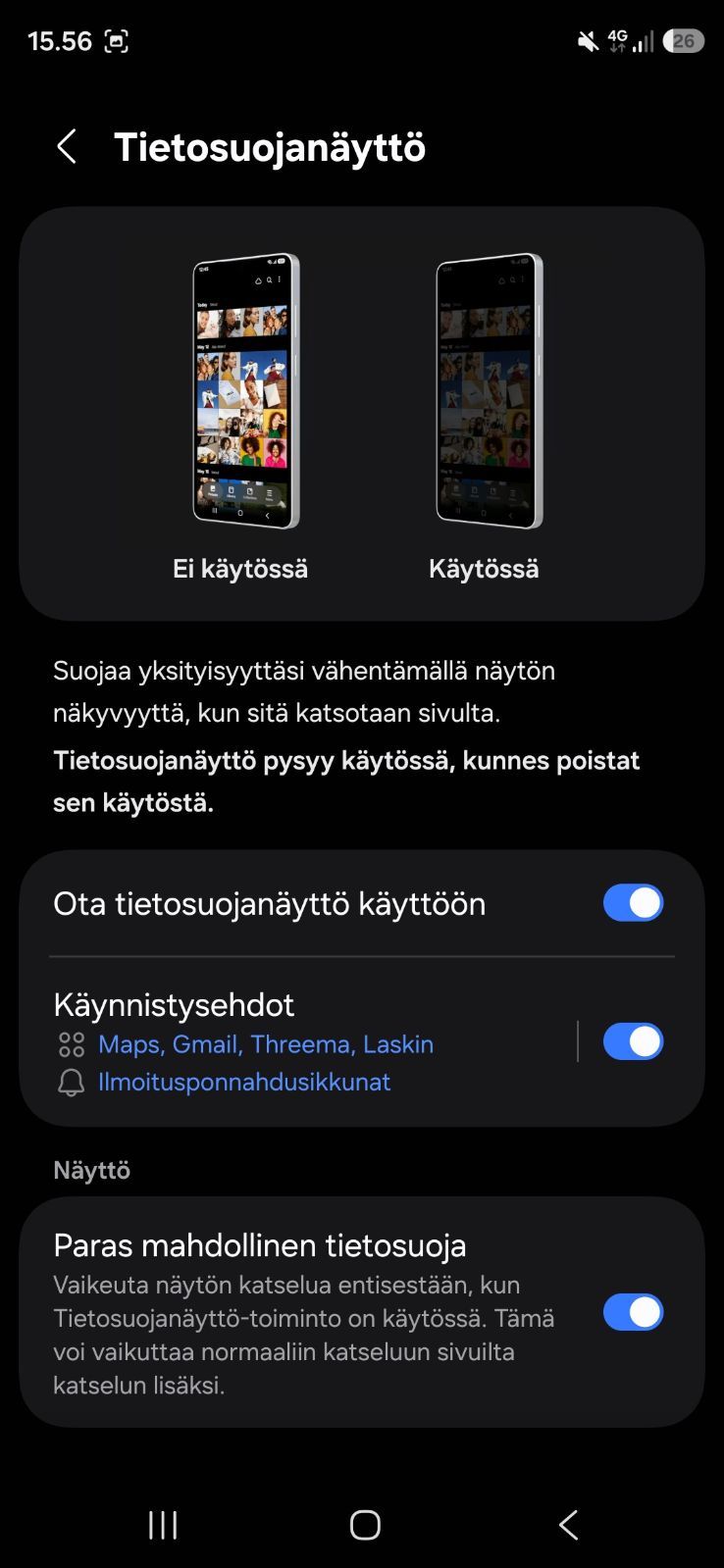Disable the Käynnistysehdot switch

click(633, 1041)
